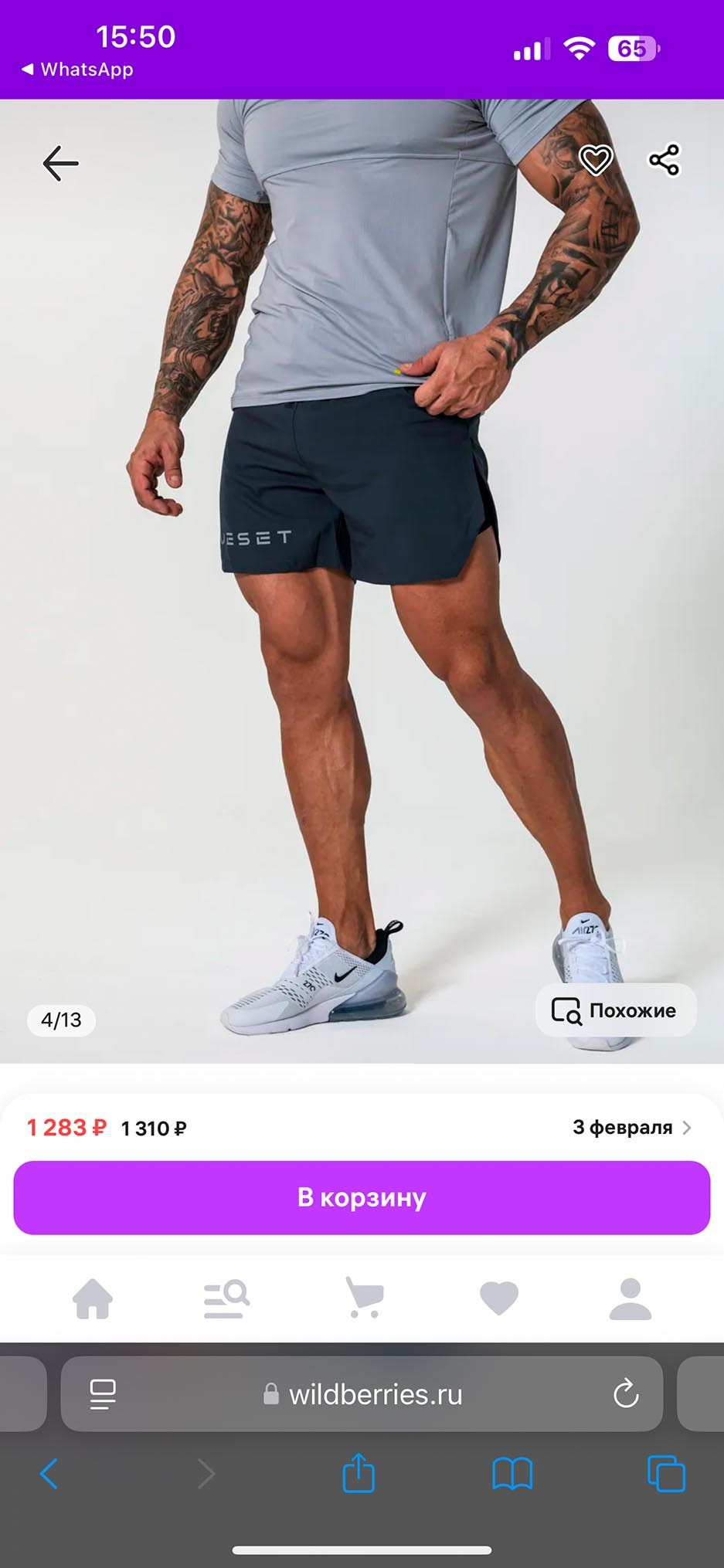
Task: Open the shopping cart icon
Action: [x=363, y=1296]
